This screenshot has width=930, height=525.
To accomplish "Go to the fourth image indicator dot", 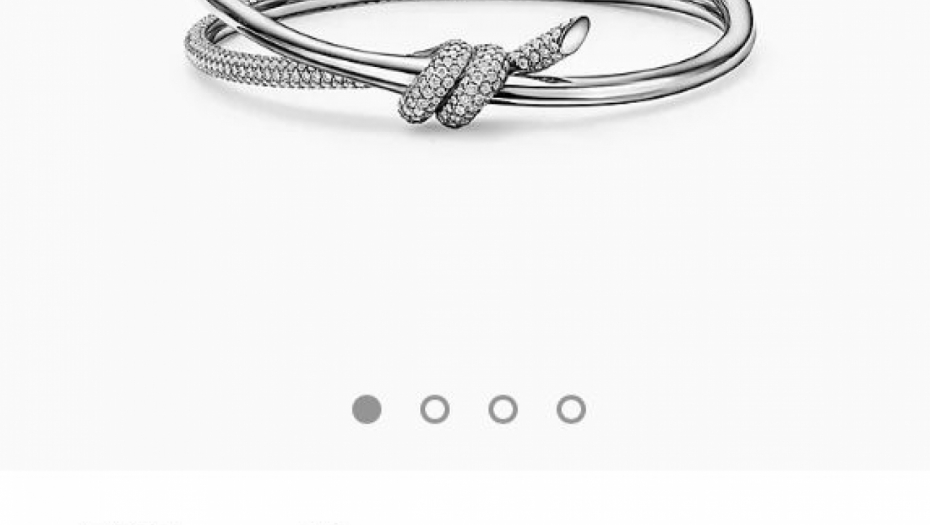I will (571, 409).
